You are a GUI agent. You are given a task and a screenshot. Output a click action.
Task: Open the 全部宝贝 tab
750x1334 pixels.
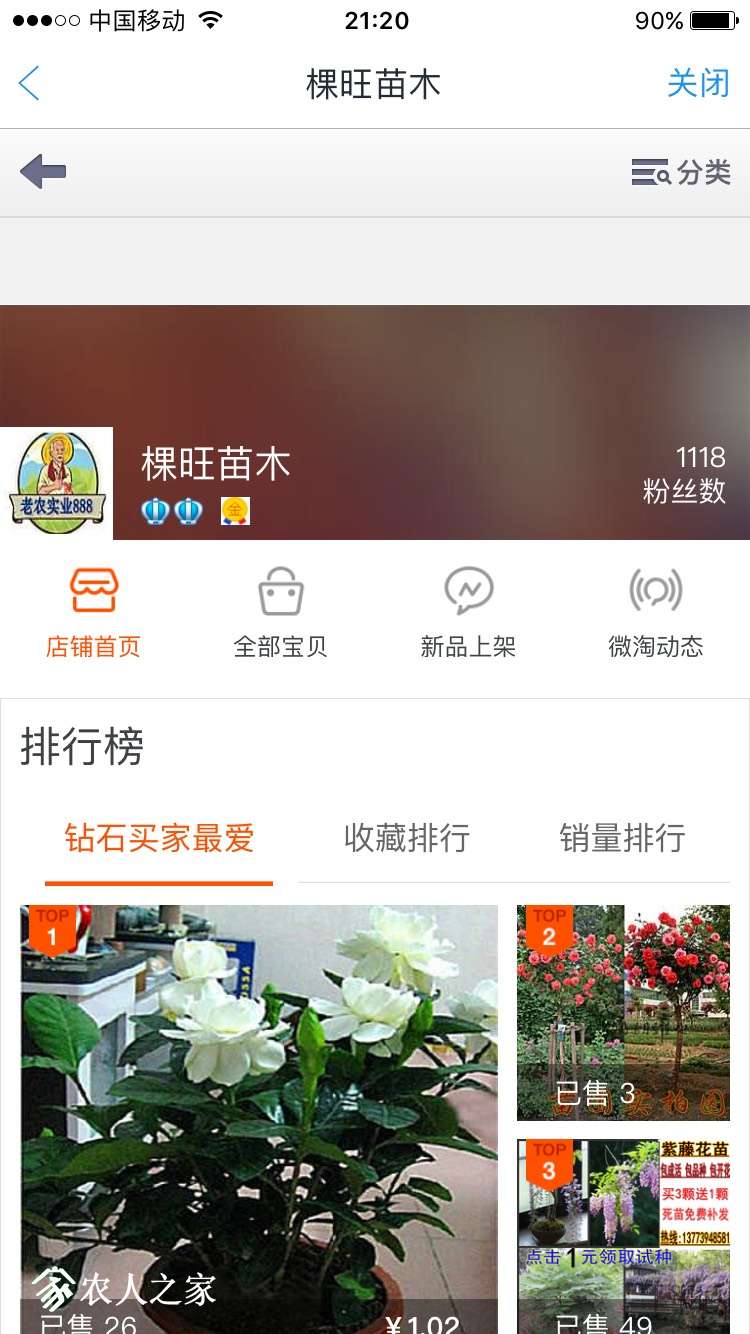click(281, 612)
